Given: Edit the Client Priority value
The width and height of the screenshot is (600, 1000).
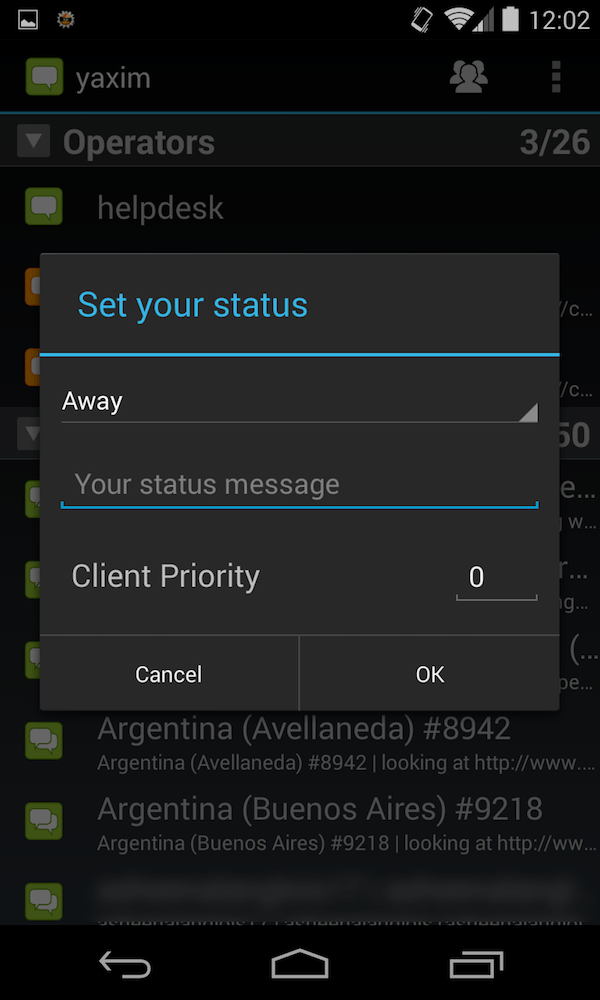Looking at the screenshot, I should 495,577.
